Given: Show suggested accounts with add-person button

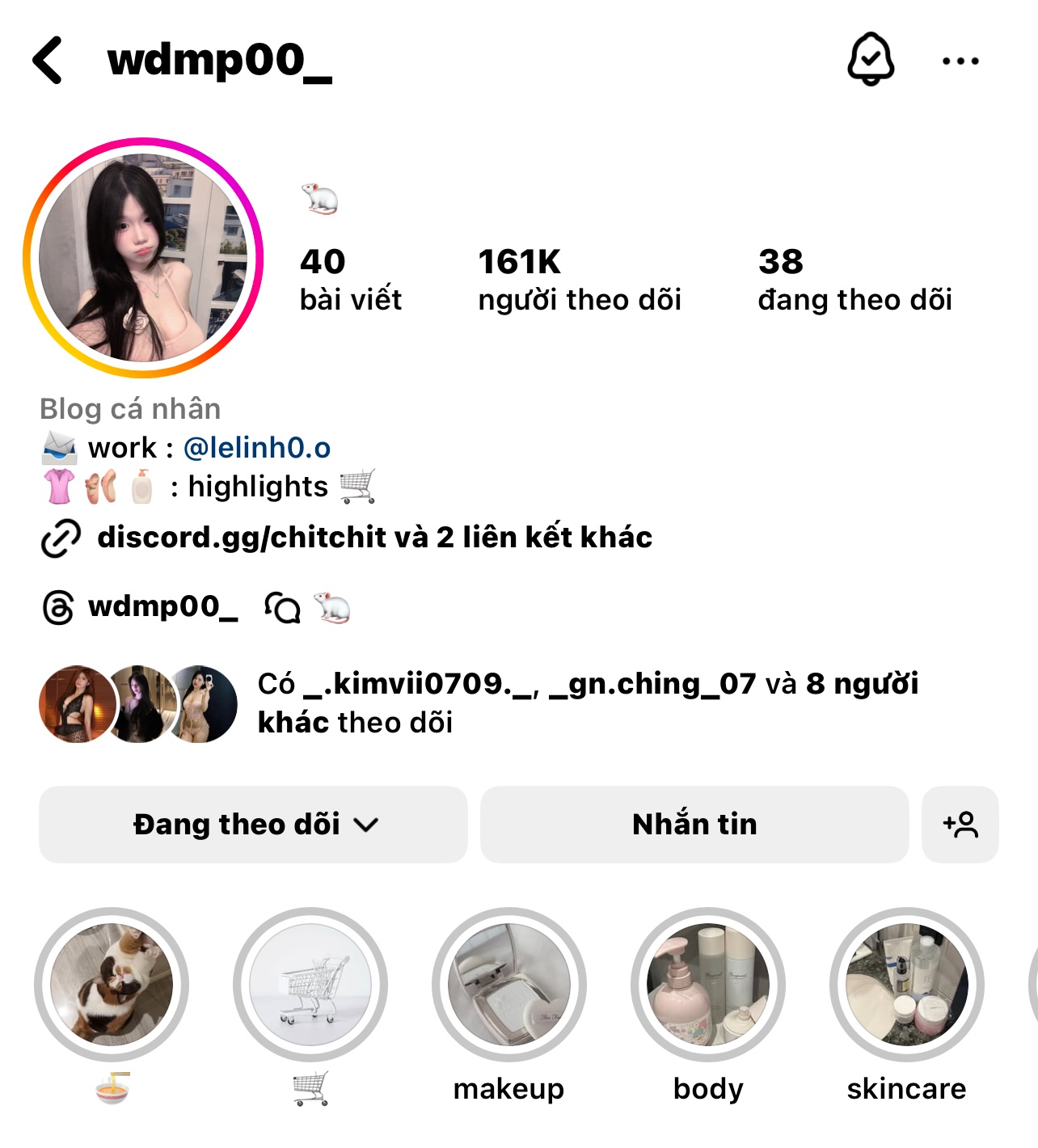Looking at the screenshot, I should [960, 825].
